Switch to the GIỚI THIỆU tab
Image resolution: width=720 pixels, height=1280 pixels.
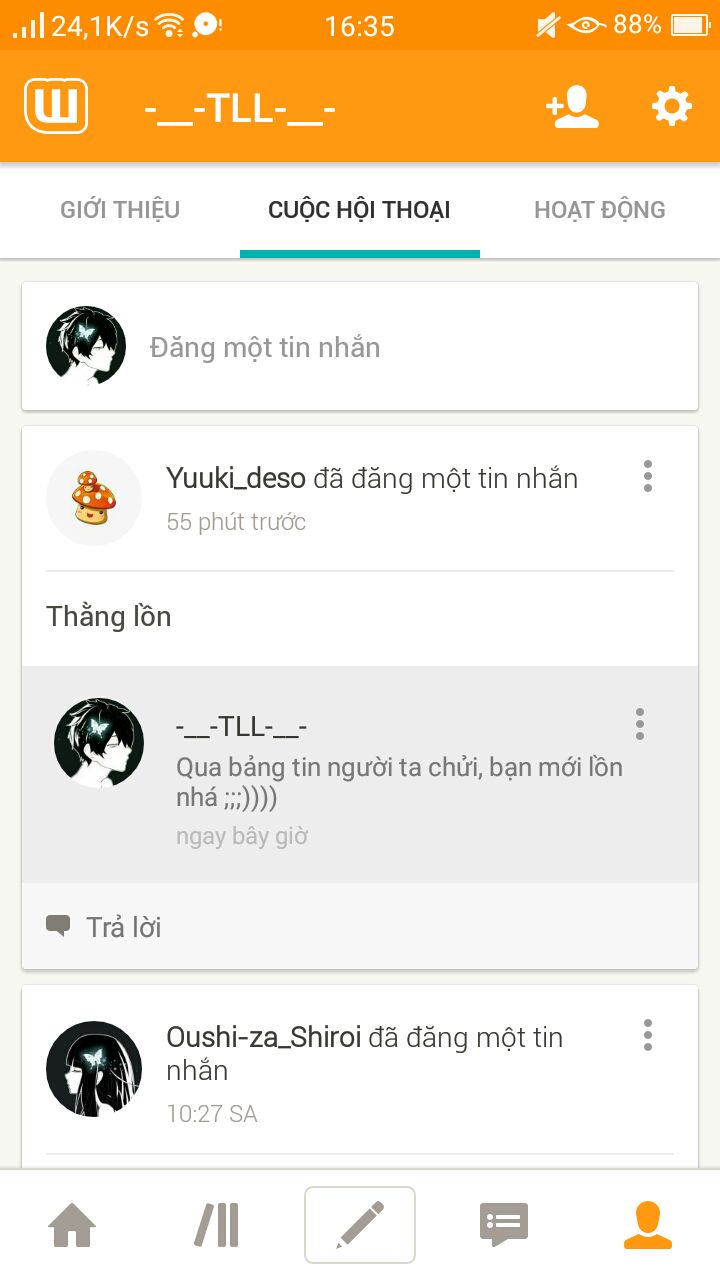tap(120, 210)
